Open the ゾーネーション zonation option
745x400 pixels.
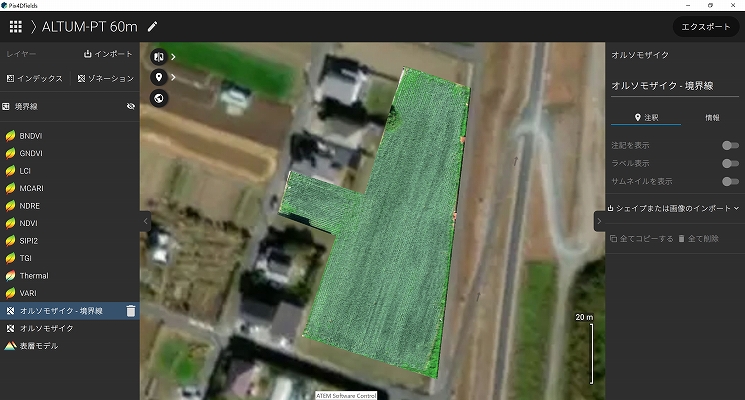[106, 78]
